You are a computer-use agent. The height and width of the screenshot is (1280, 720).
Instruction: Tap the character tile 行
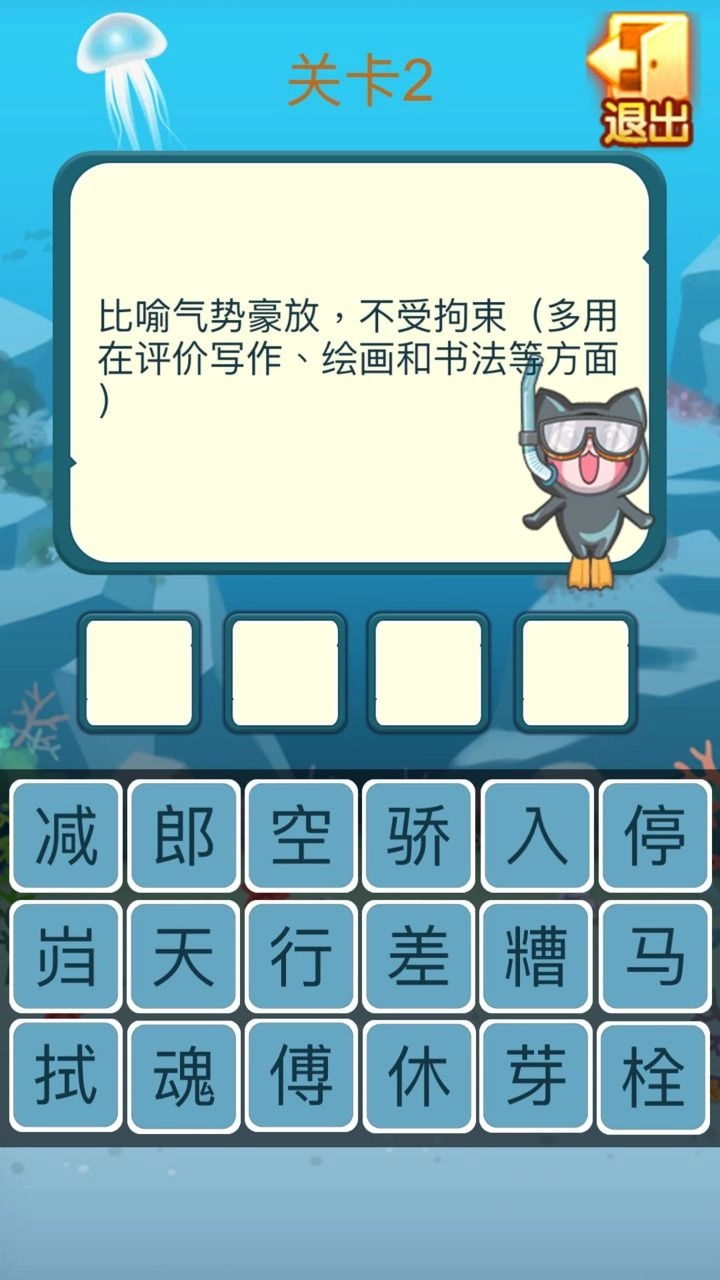[x=301, y=956]
